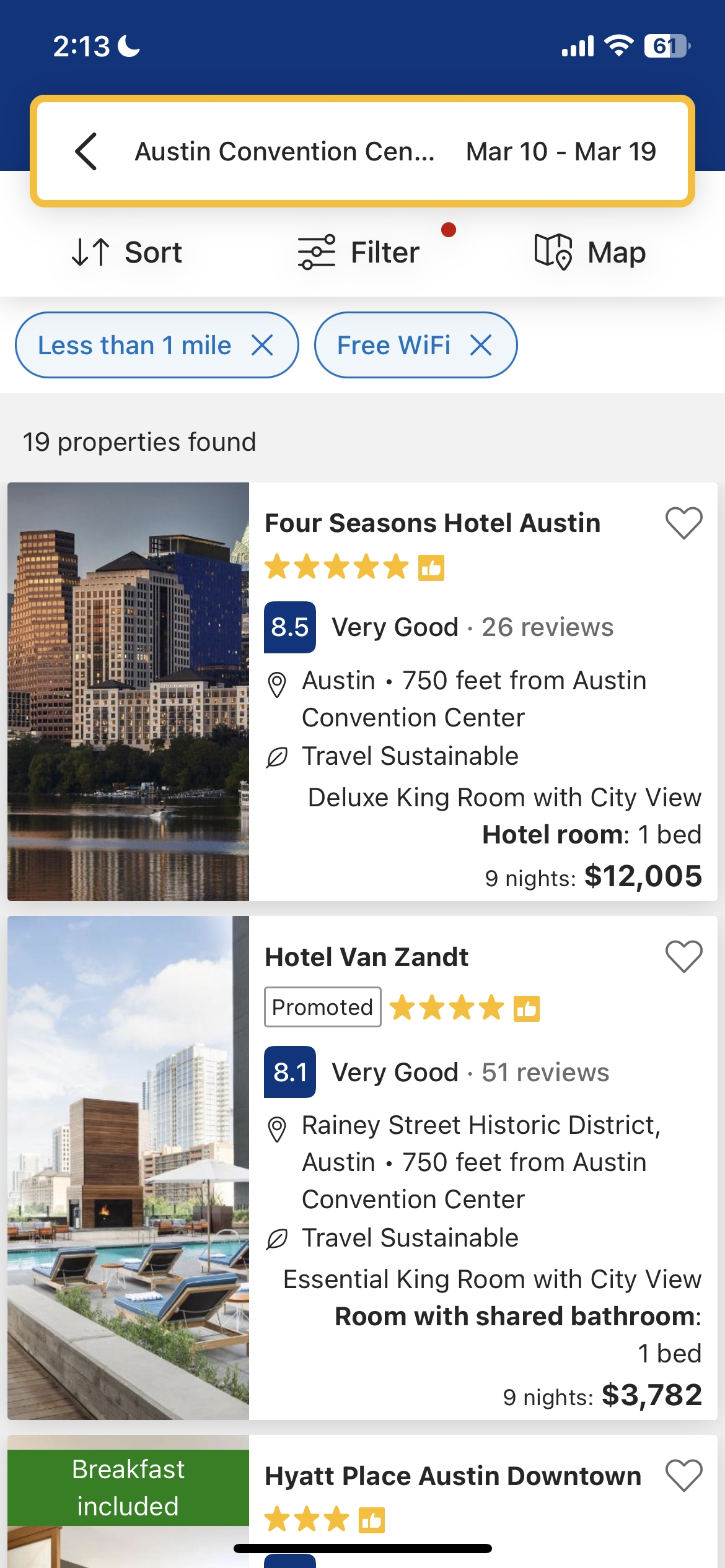Viewport: 725px width, 1568px height.
Task: Open the Four Seasons Hotel Austin listing
Action: (433, 523)
